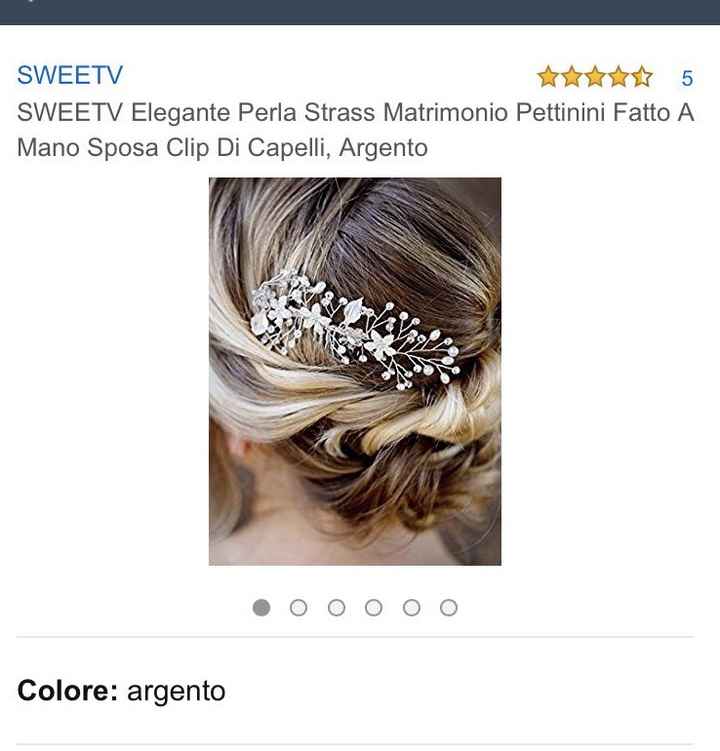Select the second image carousel dot
Viewport: 720px width, 751px height.
click(300, 606)
